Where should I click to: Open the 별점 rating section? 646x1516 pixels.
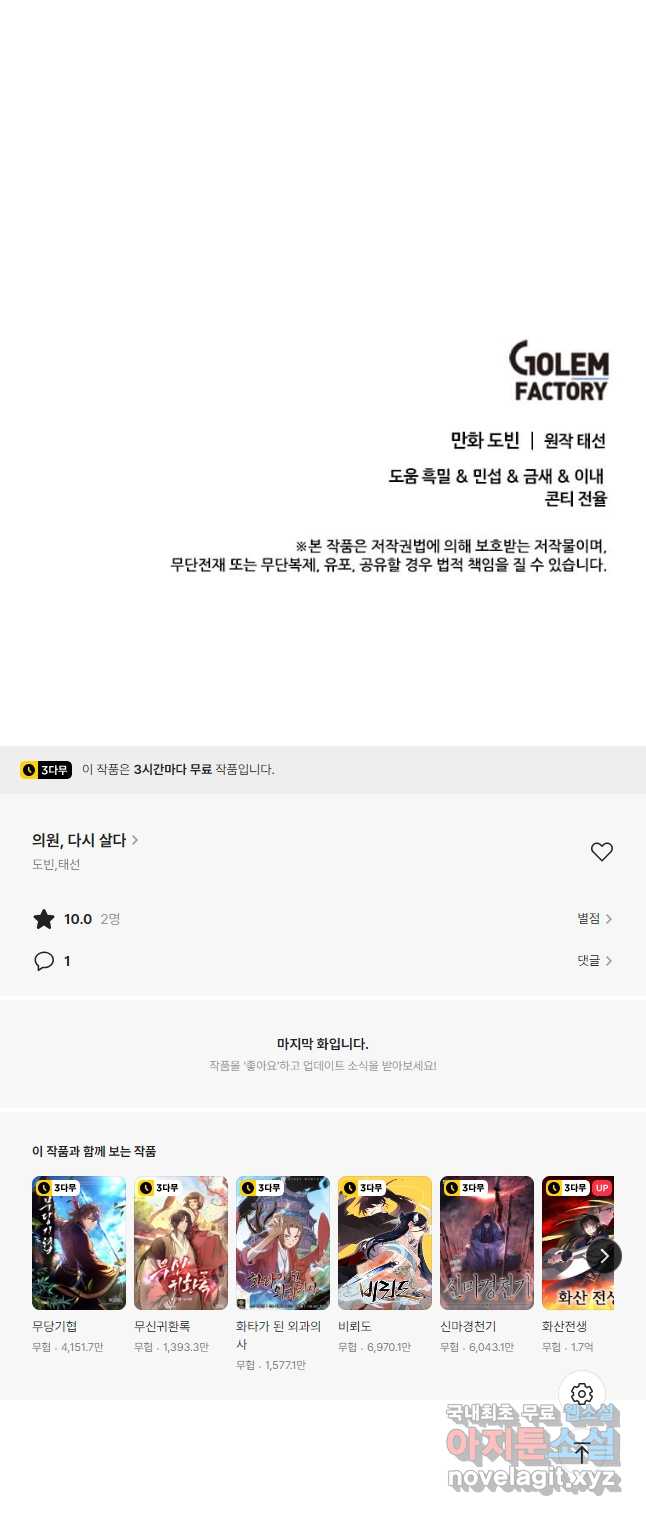(594, 919)
